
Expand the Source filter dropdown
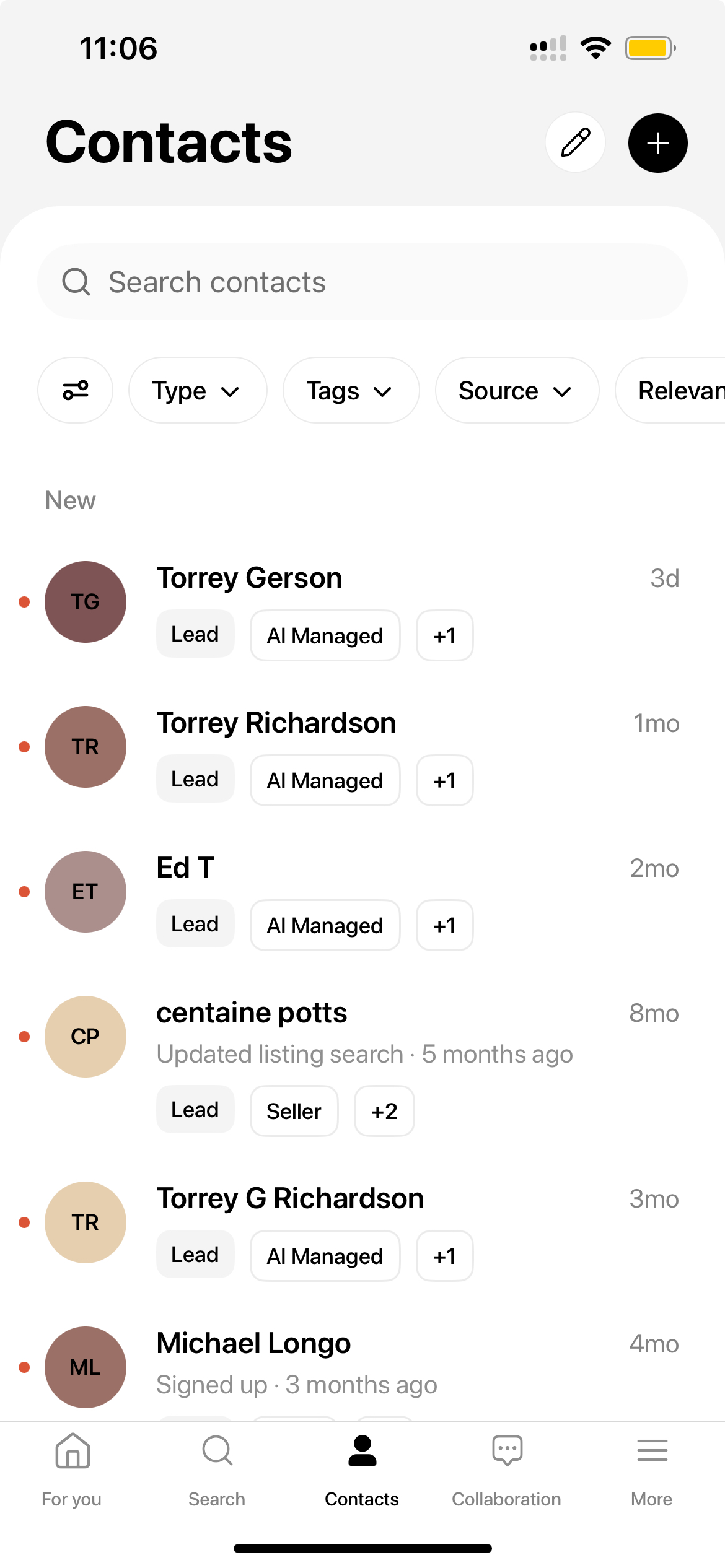[x=517, y=390]
